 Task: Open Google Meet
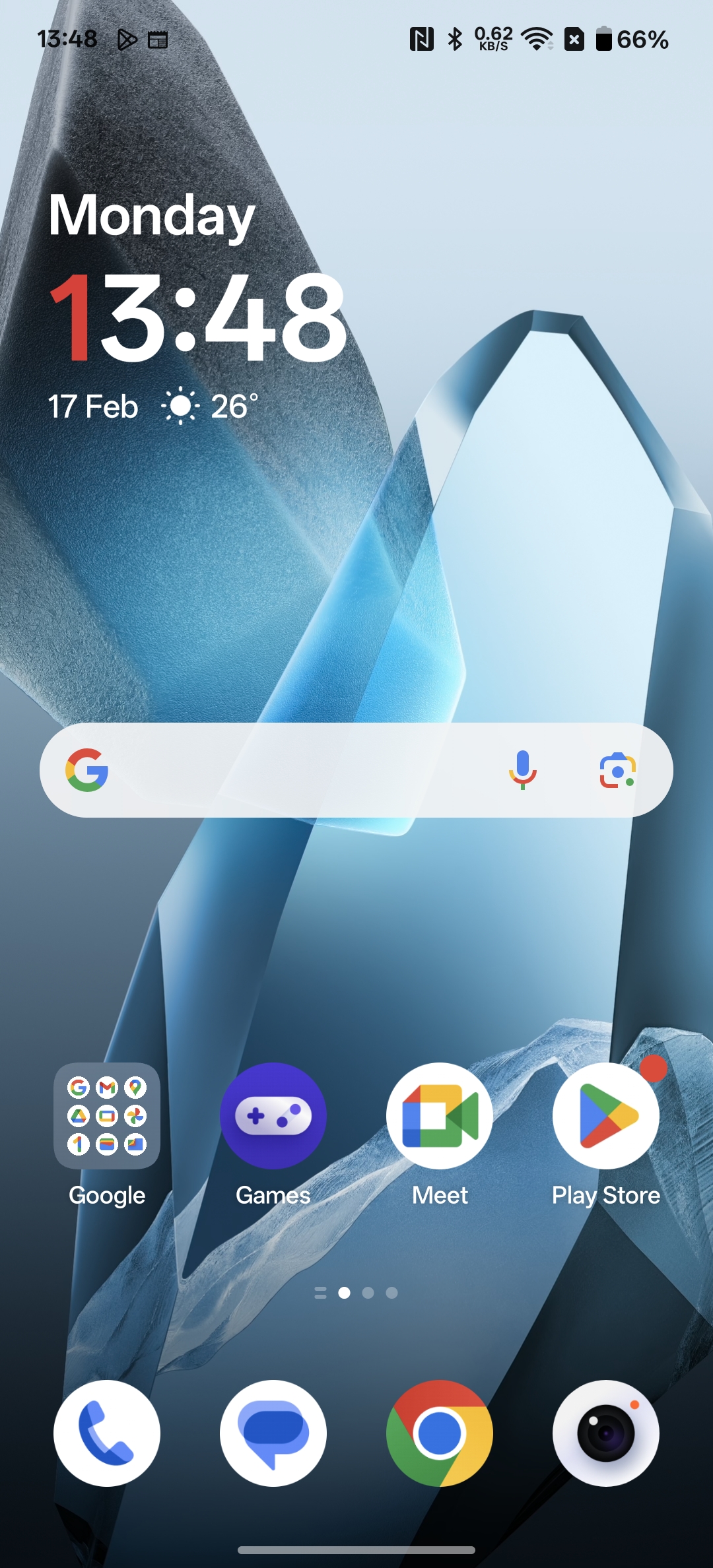tap(440, 1116)
